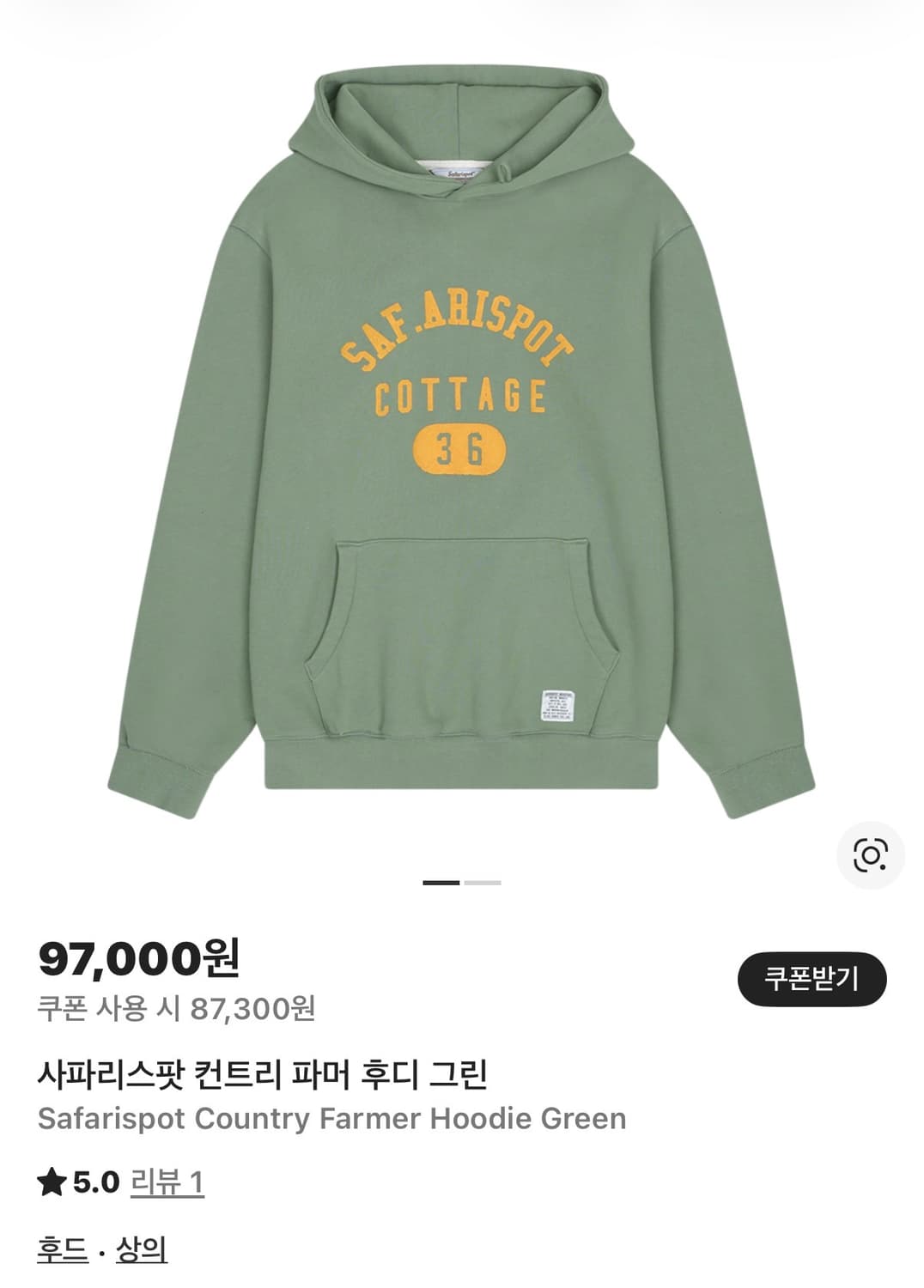Screen dimensions: 924x1288
Task: Tap the Safarispot tag inside the hood
Action: (x=458, y=172)
